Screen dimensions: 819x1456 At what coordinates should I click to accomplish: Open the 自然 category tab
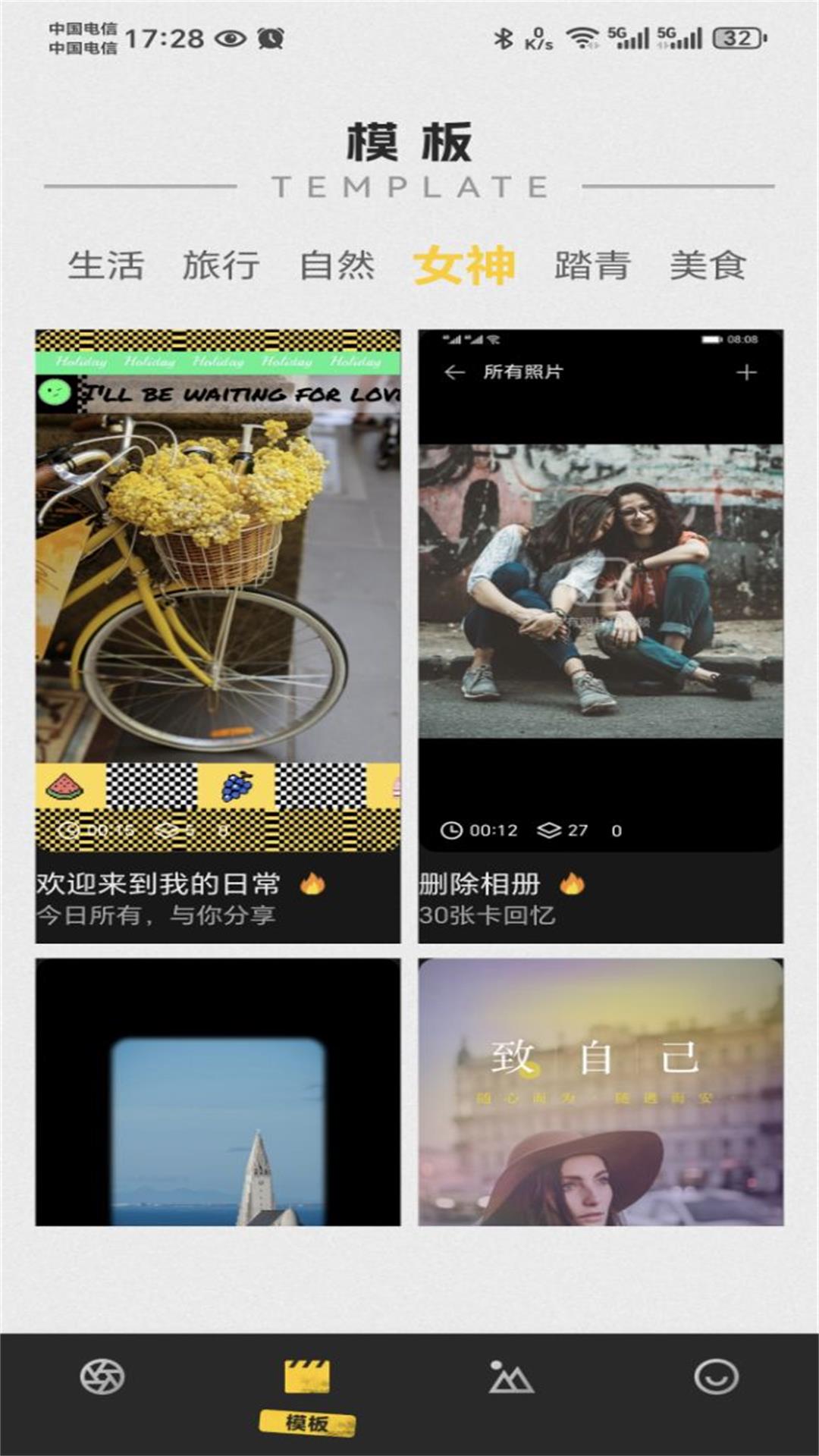click(337, 265)
